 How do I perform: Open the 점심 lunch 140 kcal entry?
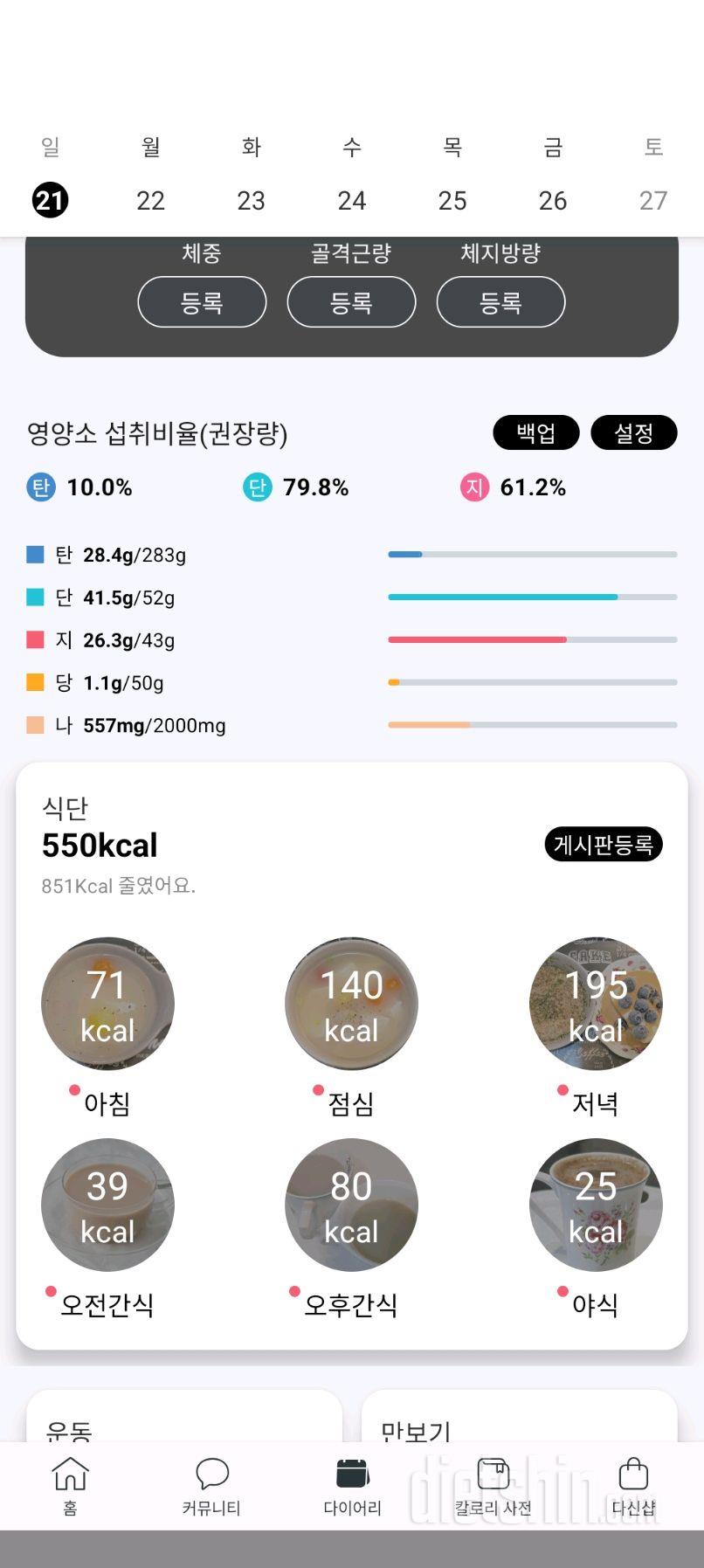(x=351, y=1005)
